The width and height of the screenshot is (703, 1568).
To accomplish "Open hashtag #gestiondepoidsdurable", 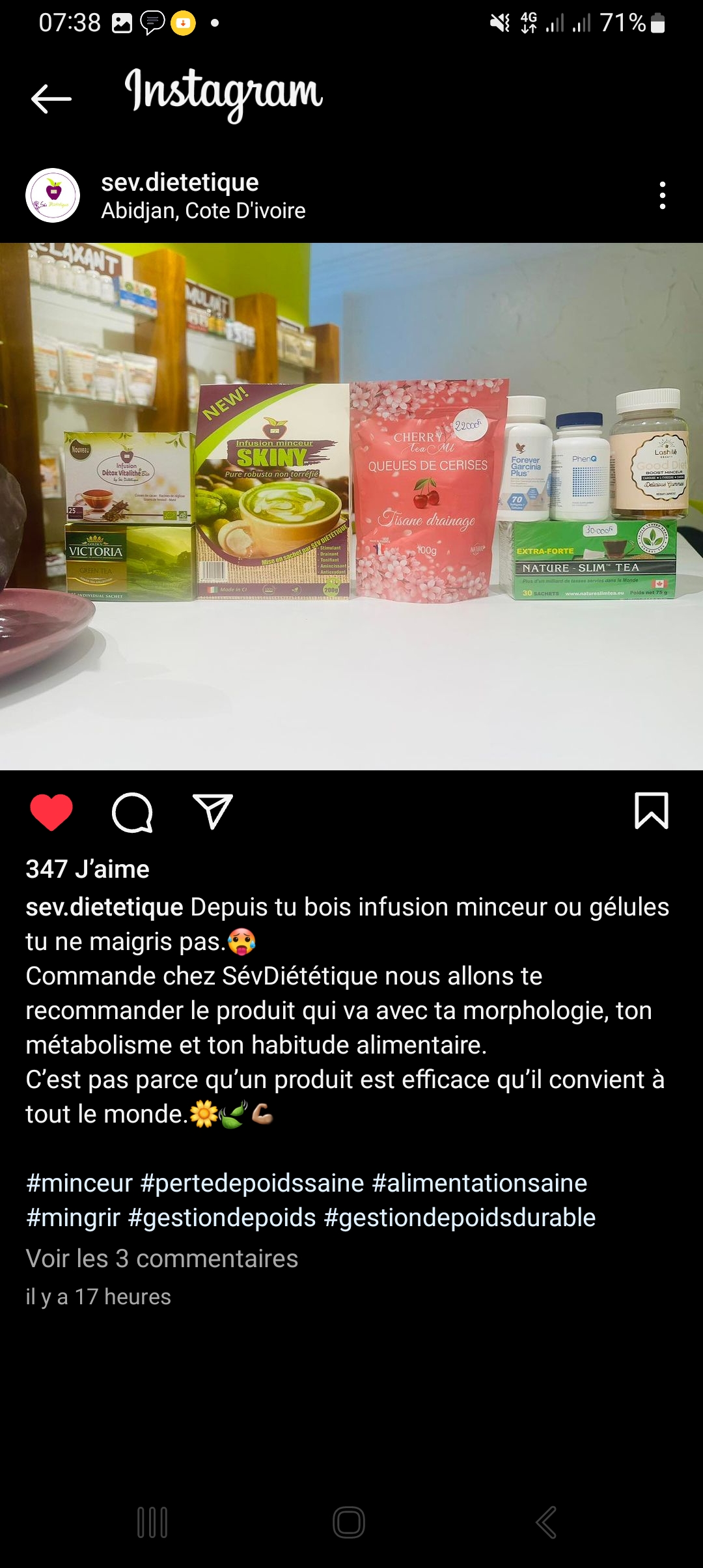I will tap(460, 1218).
